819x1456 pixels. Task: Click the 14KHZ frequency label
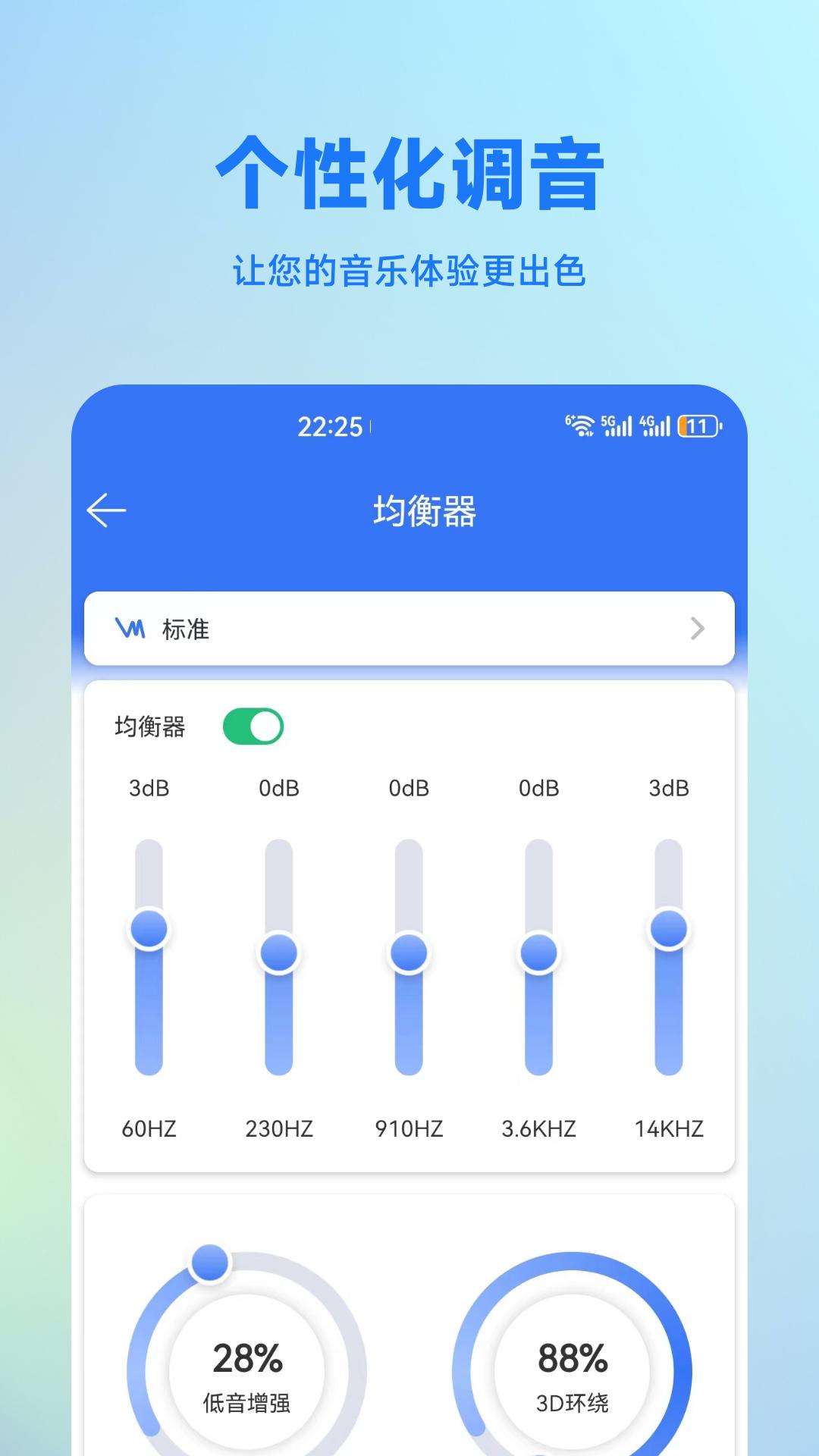coord(669,1129)
